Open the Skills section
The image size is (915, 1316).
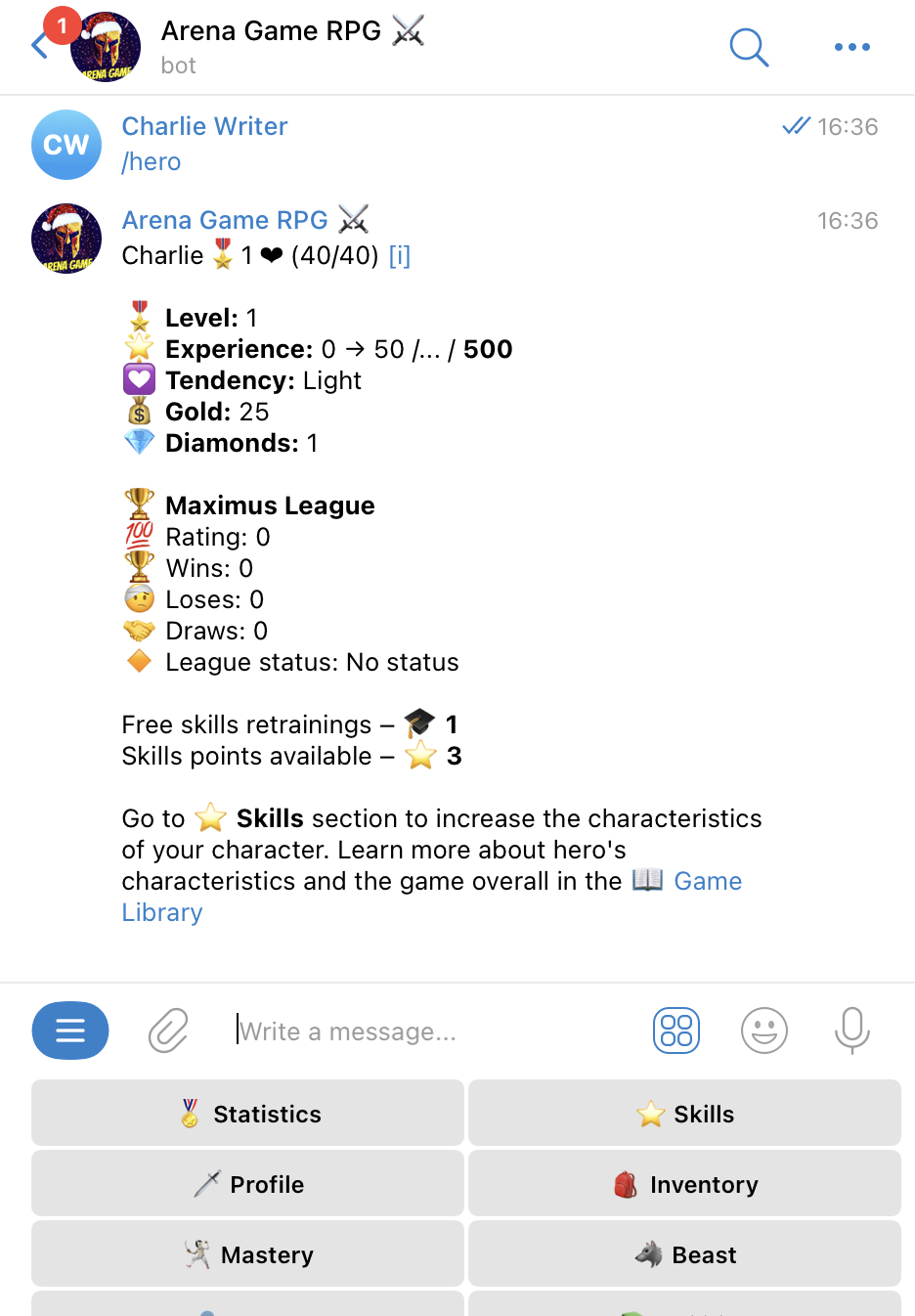point(684,1114)
